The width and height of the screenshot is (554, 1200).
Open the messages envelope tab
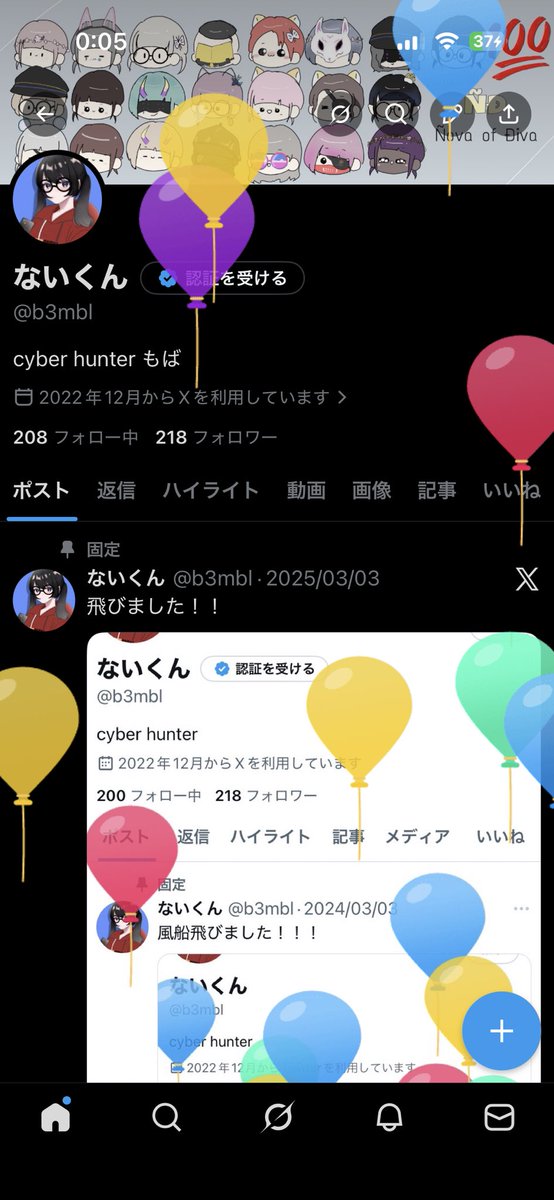[499, 1117]
